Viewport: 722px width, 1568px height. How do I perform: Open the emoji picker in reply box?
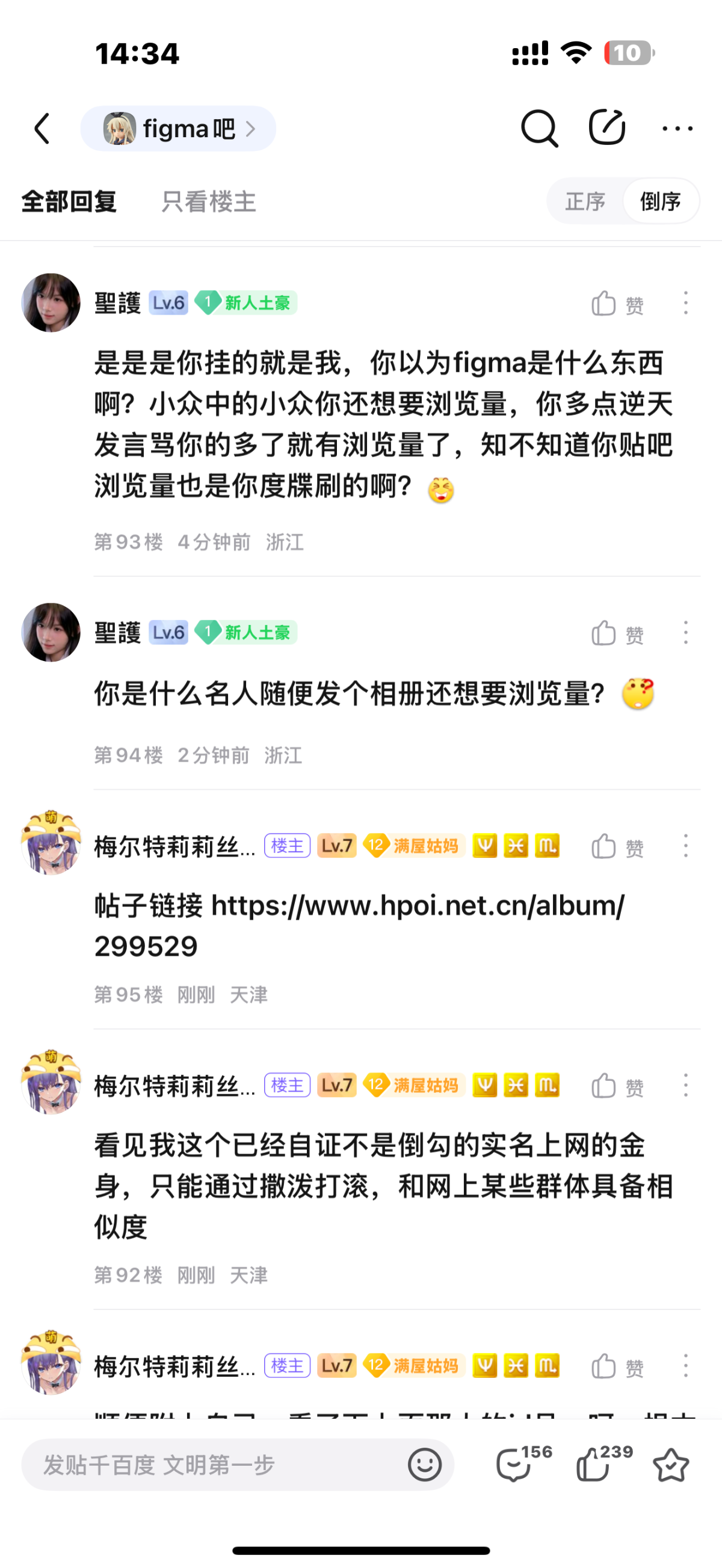tap(425, 1465)
